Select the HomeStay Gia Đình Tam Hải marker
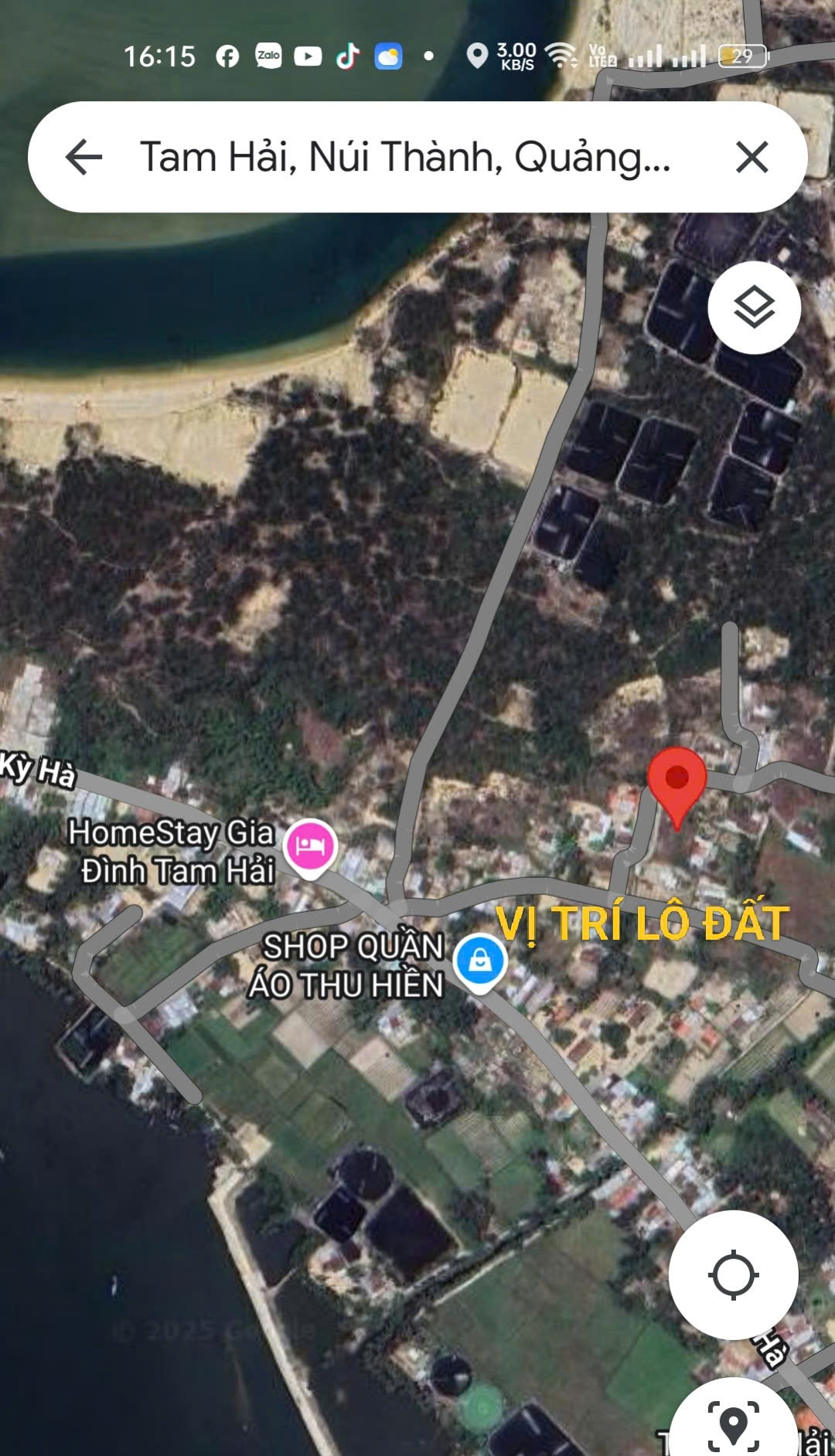The image size is (835, 1456). [x=310, y=848]
